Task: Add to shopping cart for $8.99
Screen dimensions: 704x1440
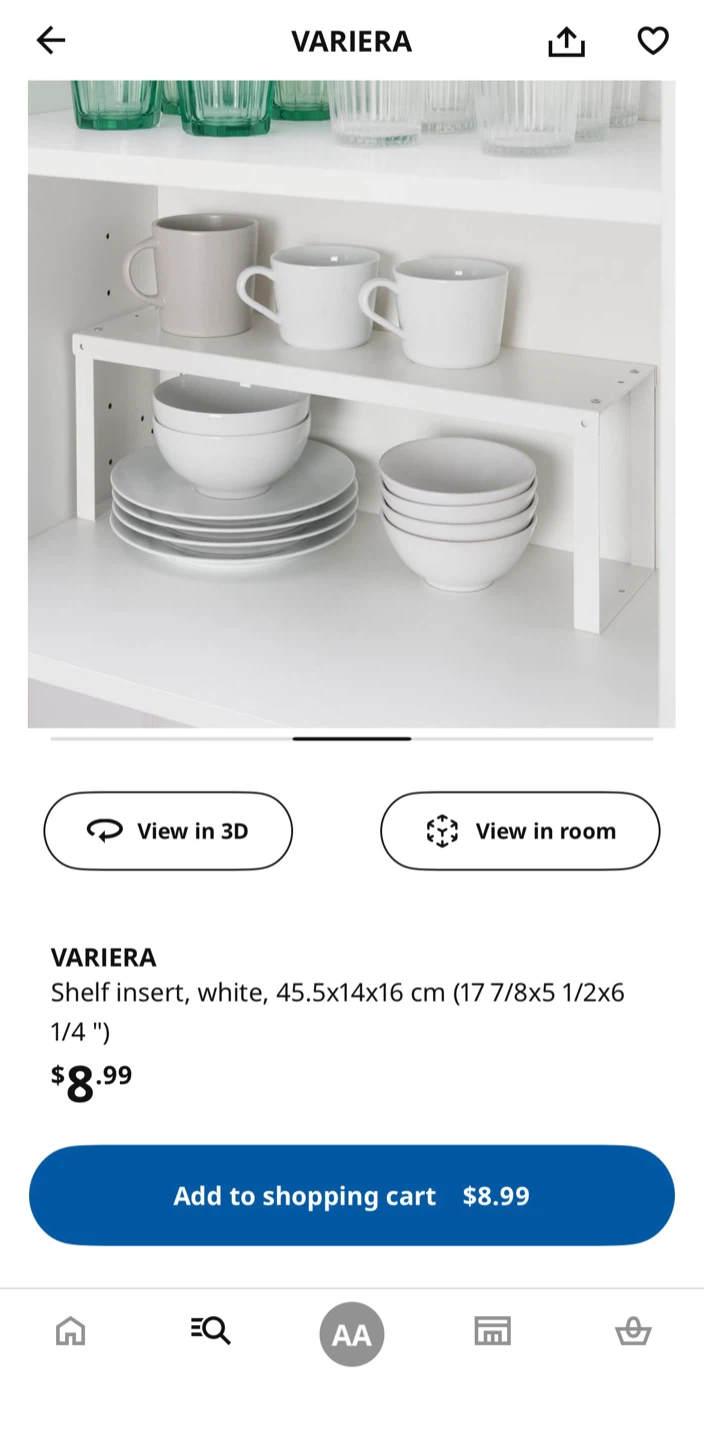Action: [352, 1196]
